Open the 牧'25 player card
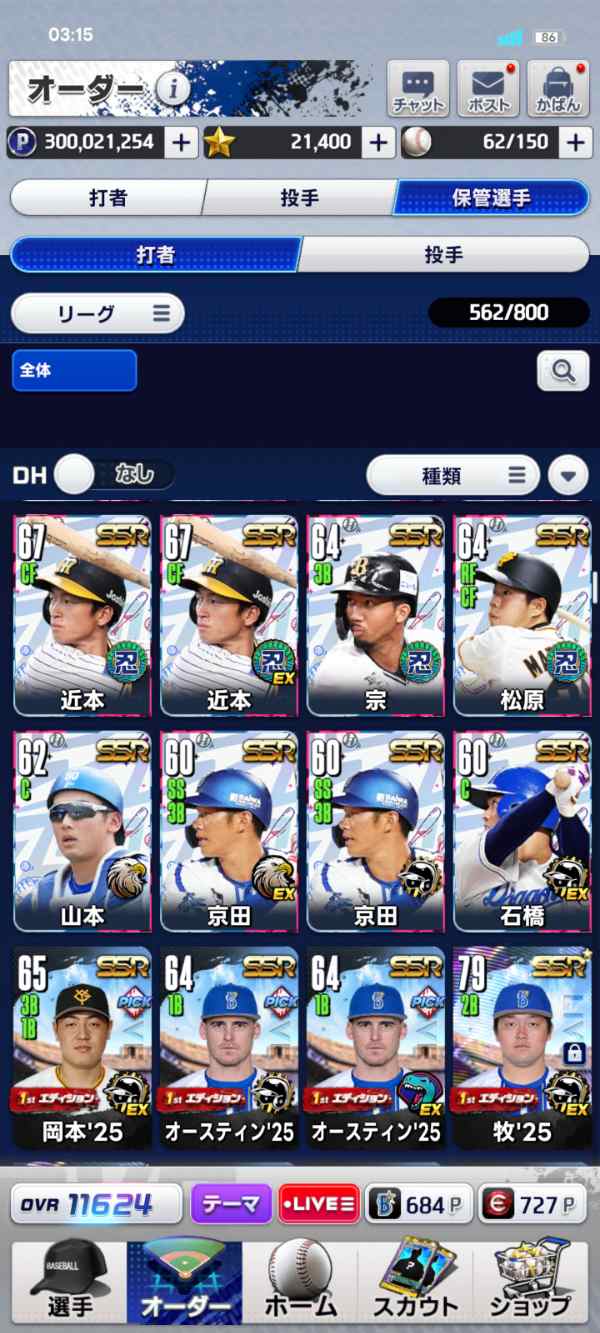This screenshot has height=1333, width=600. tap(521, 1045)
